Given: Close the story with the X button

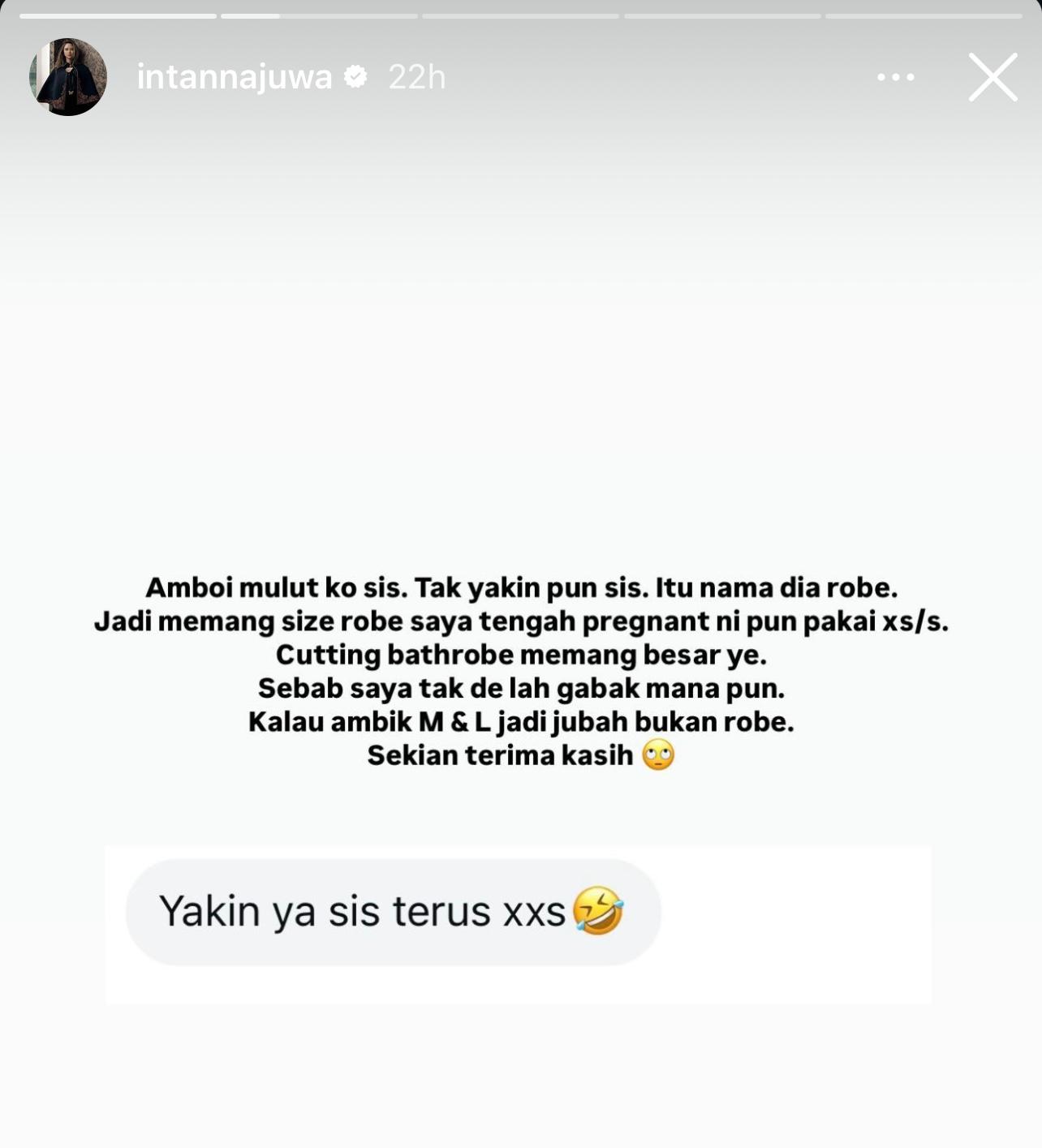Looking at the screenshot, I should (x=992, y=77).
